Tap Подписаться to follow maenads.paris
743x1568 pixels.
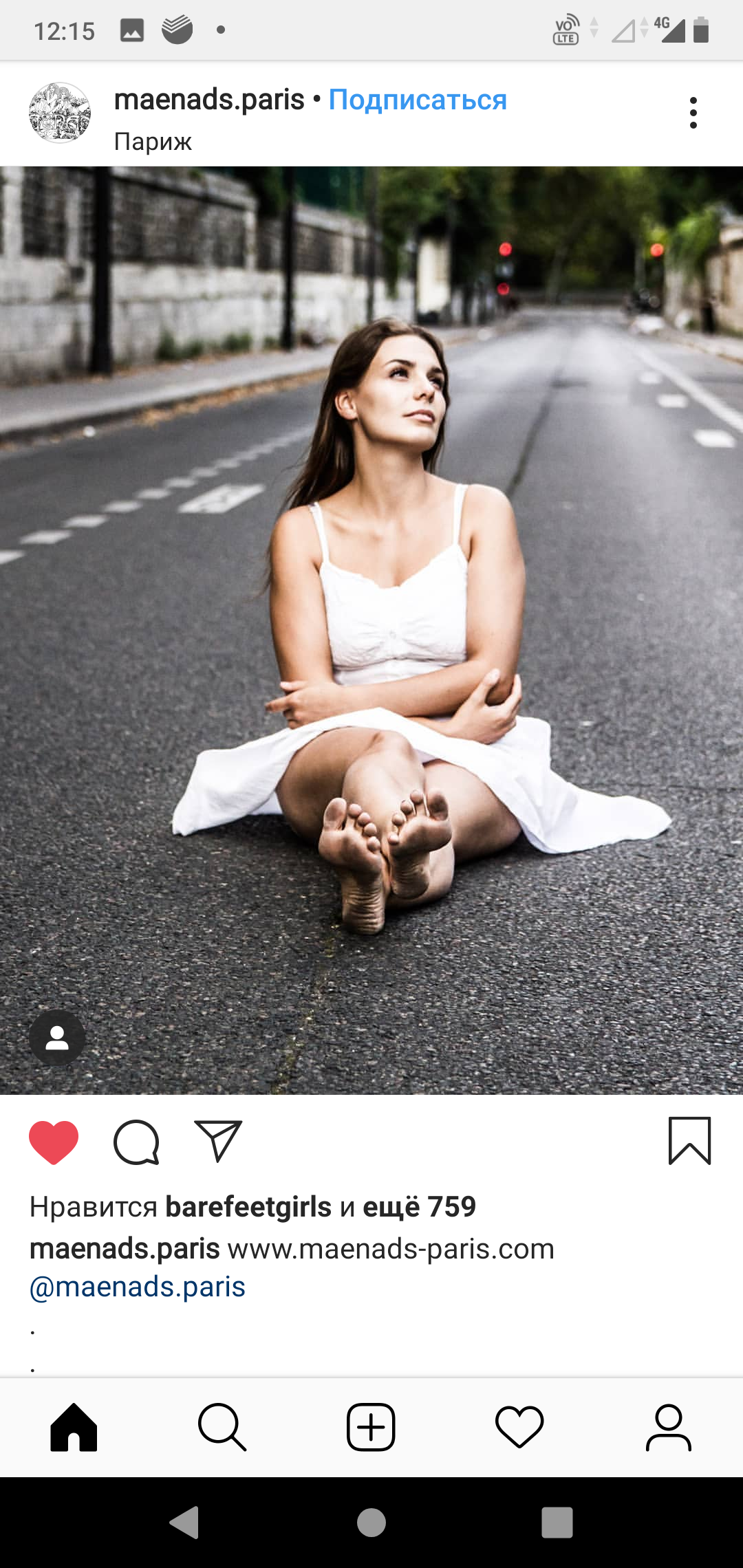[x=418, y=100]
